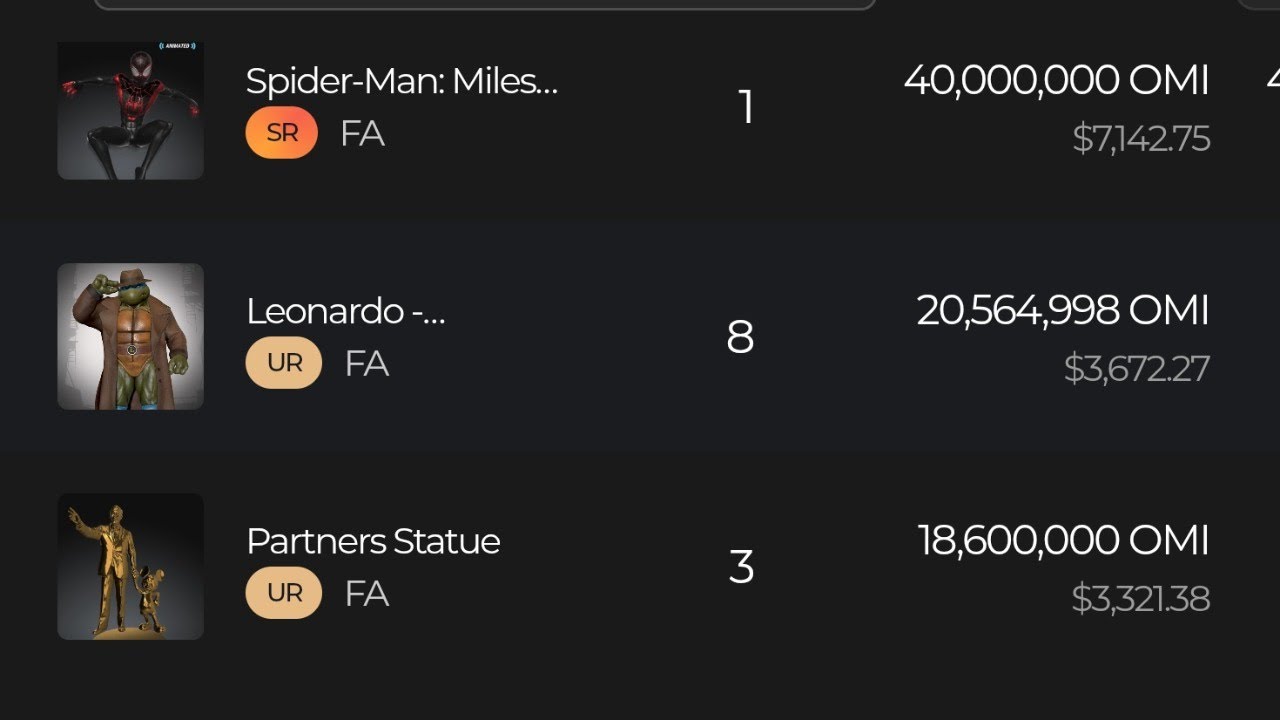Open the Leonardo collectible row
Image resolution: width=1280 pixels, height=720 pixels.
[345, 312]
